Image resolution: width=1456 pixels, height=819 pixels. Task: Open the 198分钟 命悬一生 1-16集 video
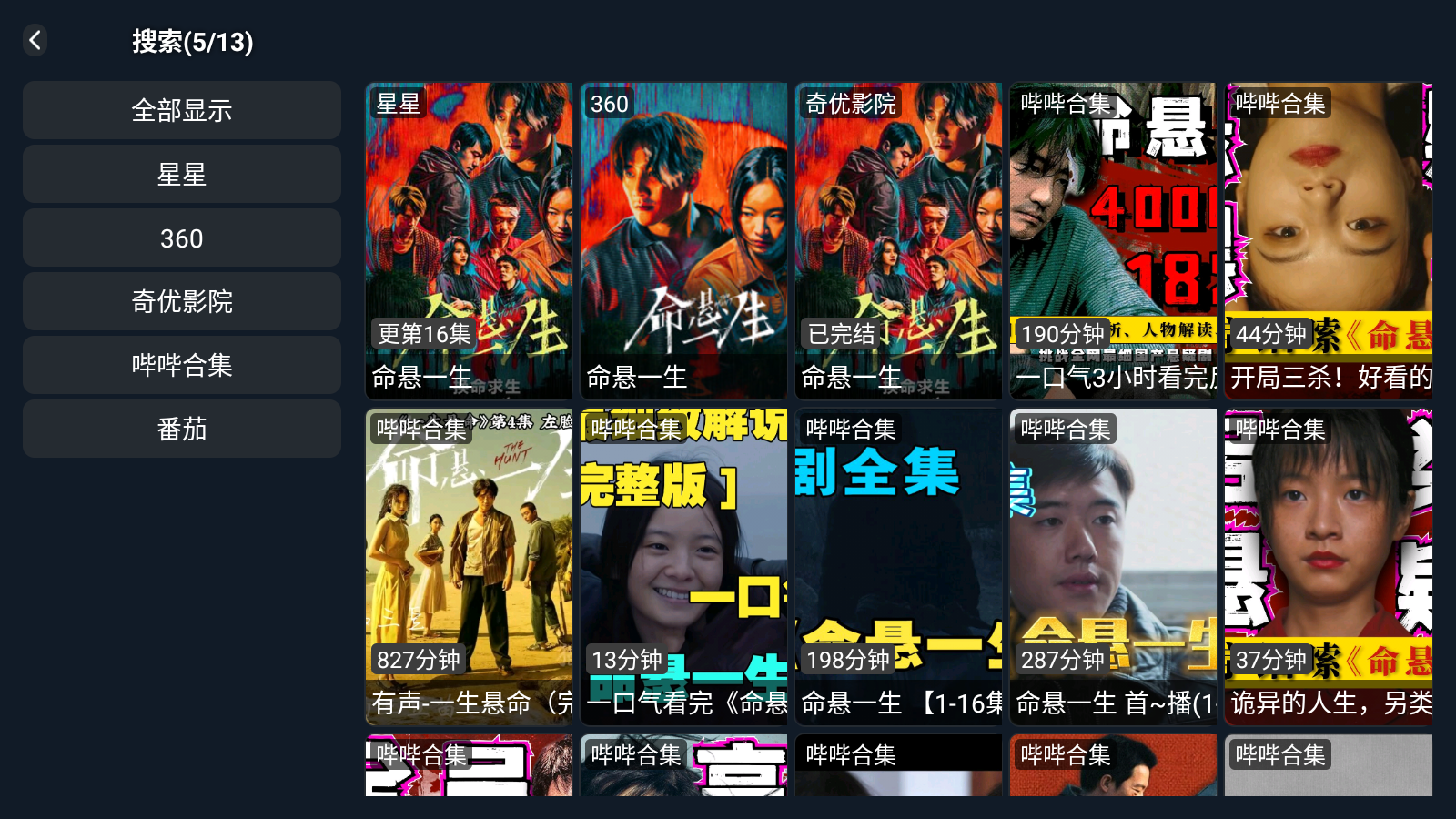pos(898,566)
